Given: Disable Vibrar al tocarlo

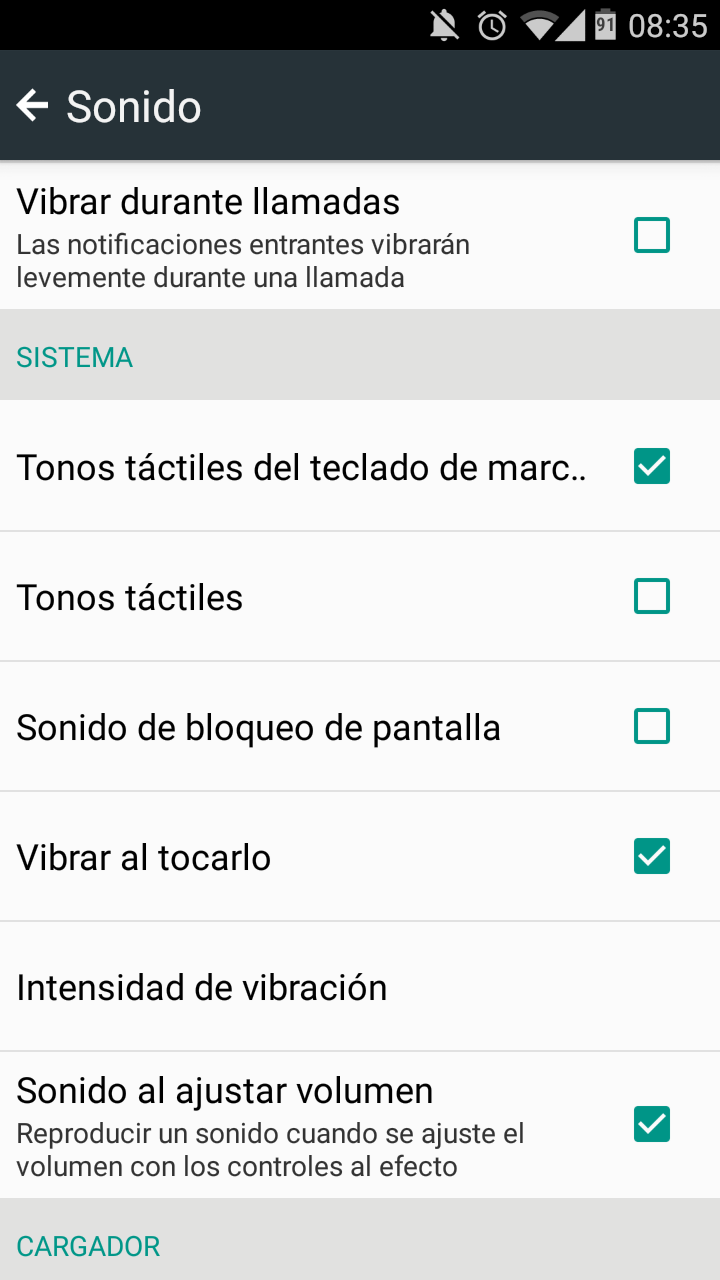Looking at the screenshot, I should point(652,856).
